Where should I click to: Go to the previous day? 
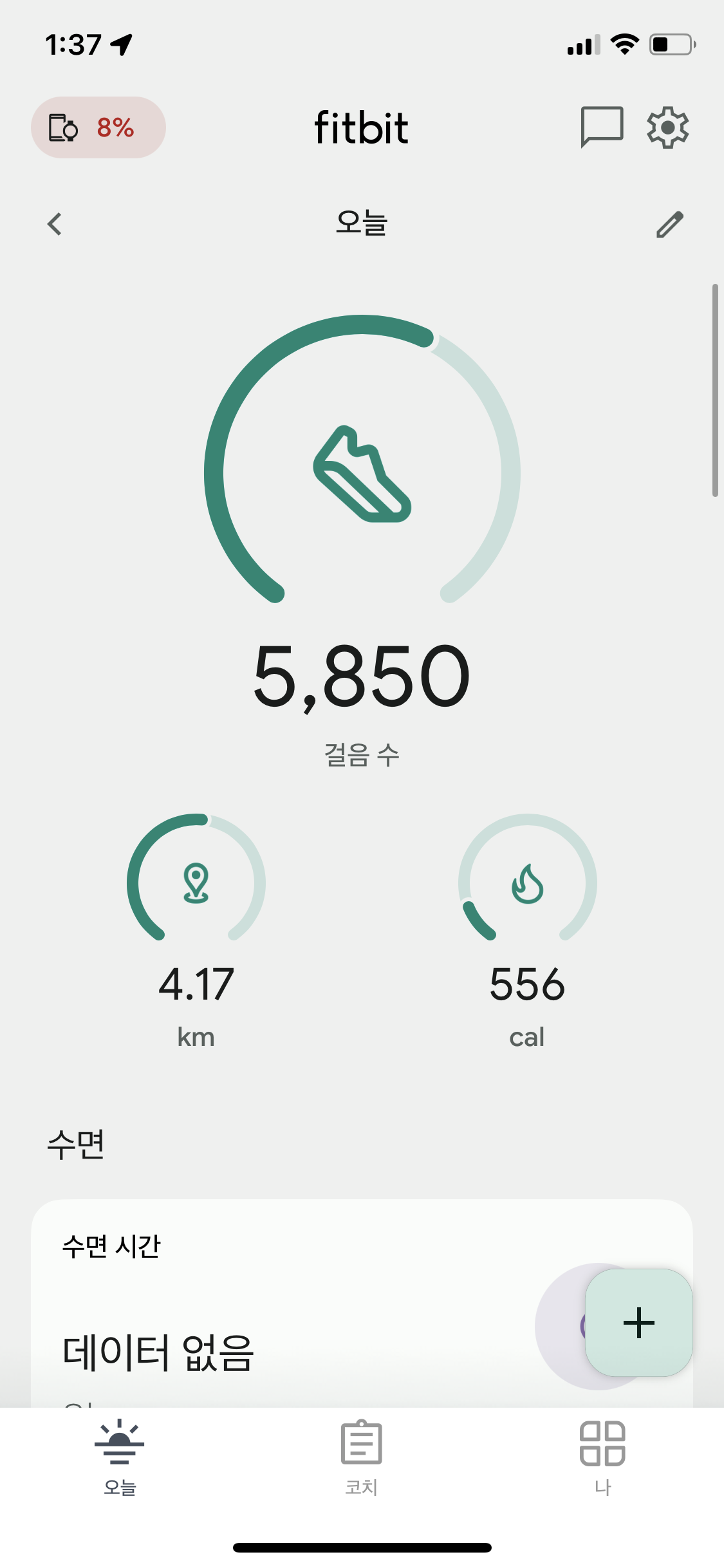tap(55, 224)
